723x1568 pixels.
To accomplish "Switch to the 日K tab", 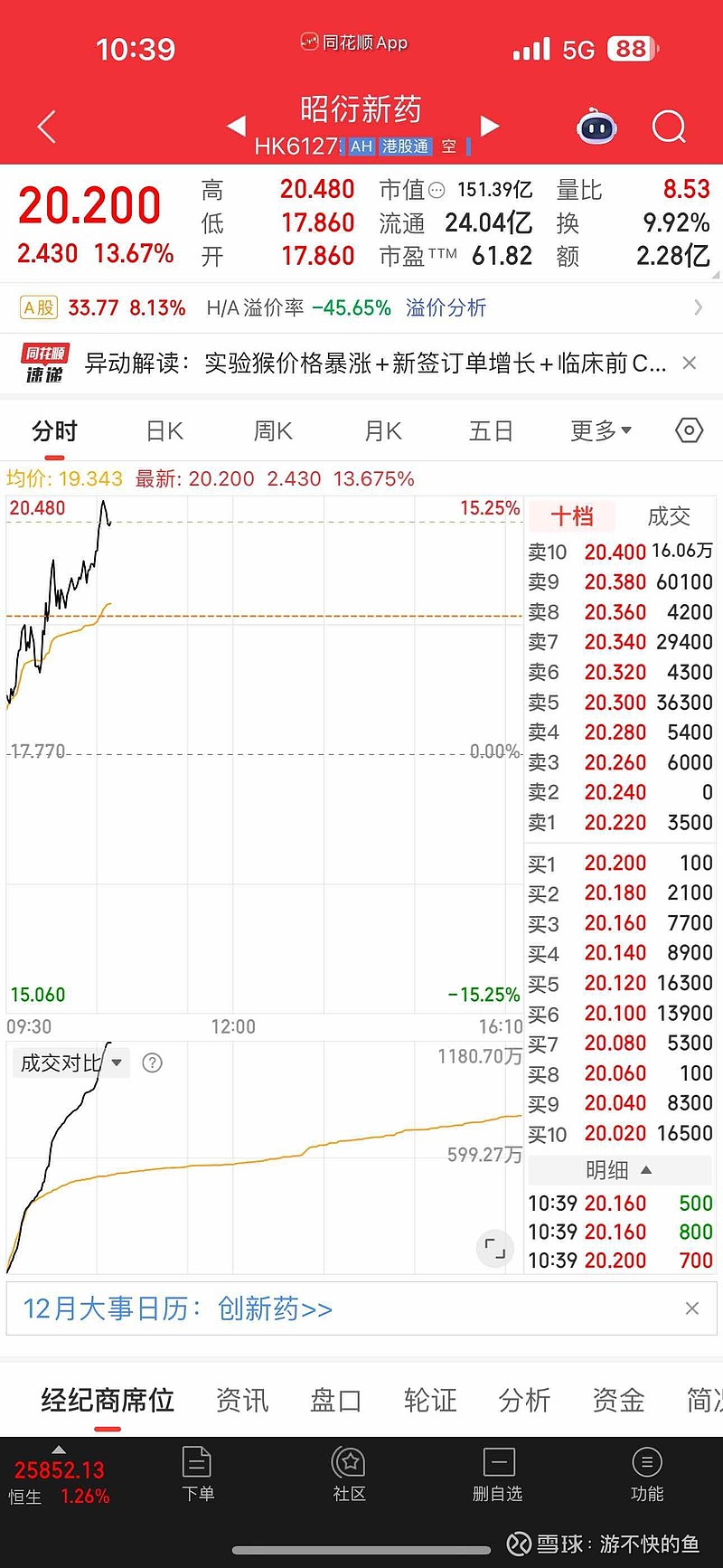I will (x=163, y=431).
